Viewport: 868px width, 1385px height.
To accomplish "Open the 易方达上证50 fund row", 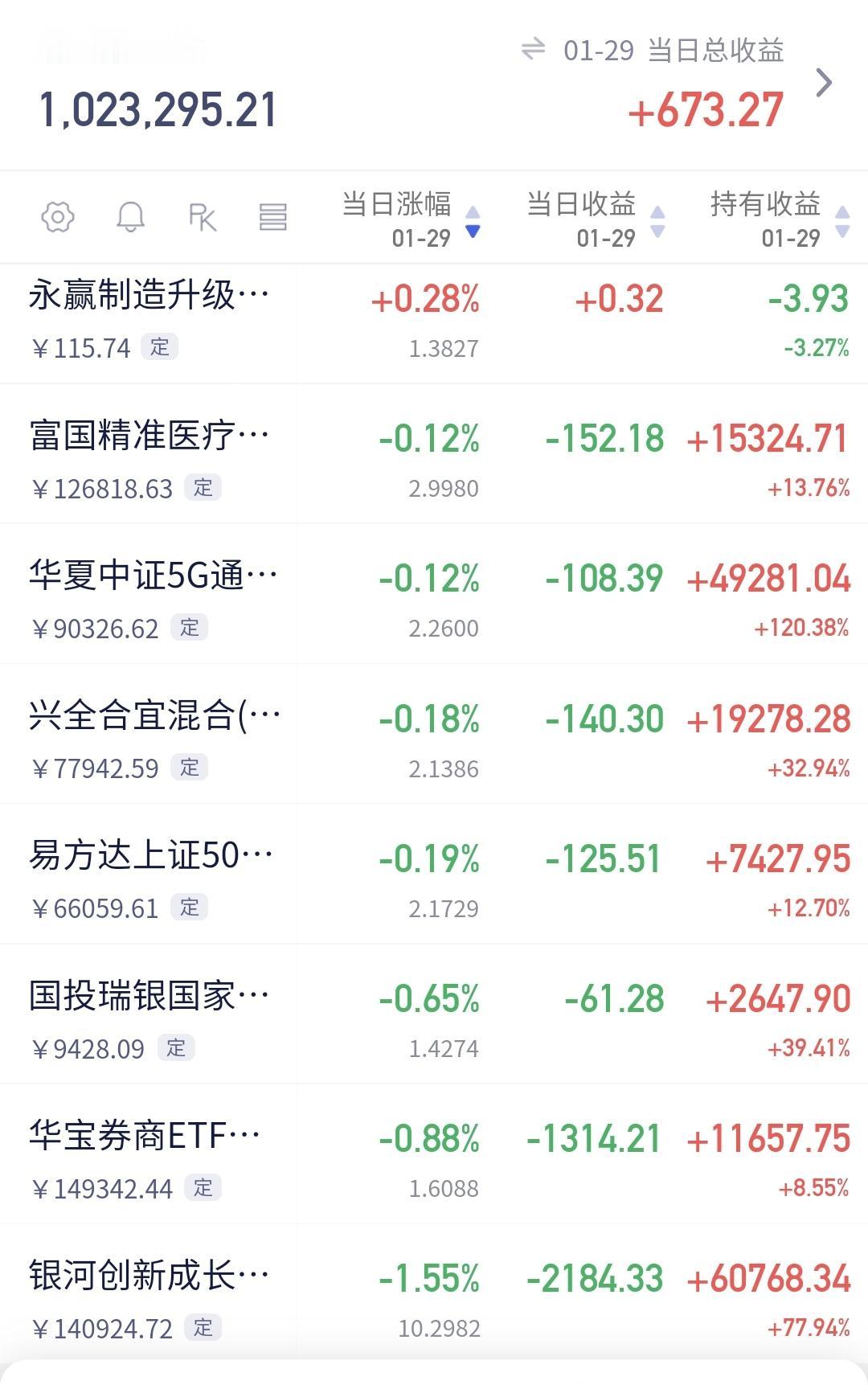I will click(x=434, y=874).
